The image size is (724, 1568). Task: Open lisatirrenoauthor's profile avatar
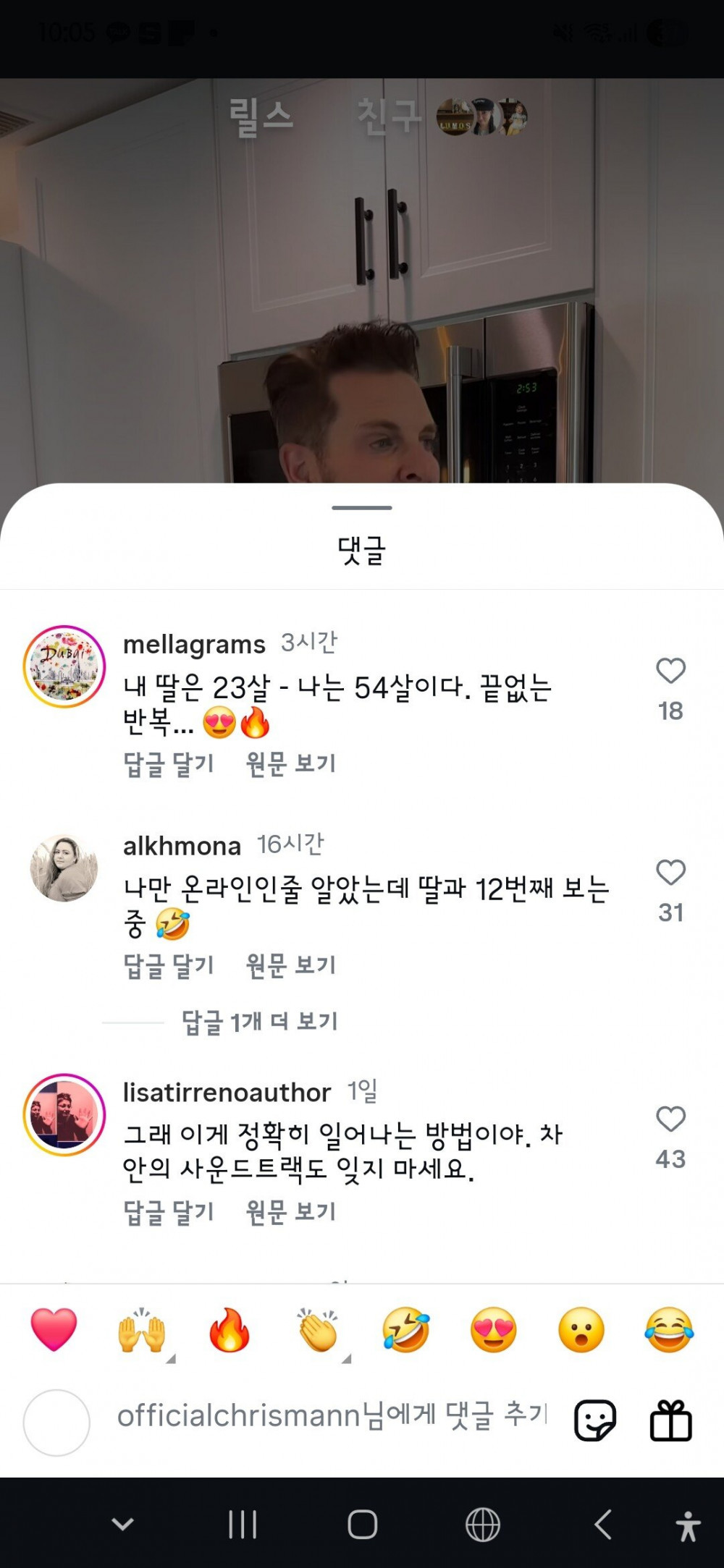coord(64,1115)
